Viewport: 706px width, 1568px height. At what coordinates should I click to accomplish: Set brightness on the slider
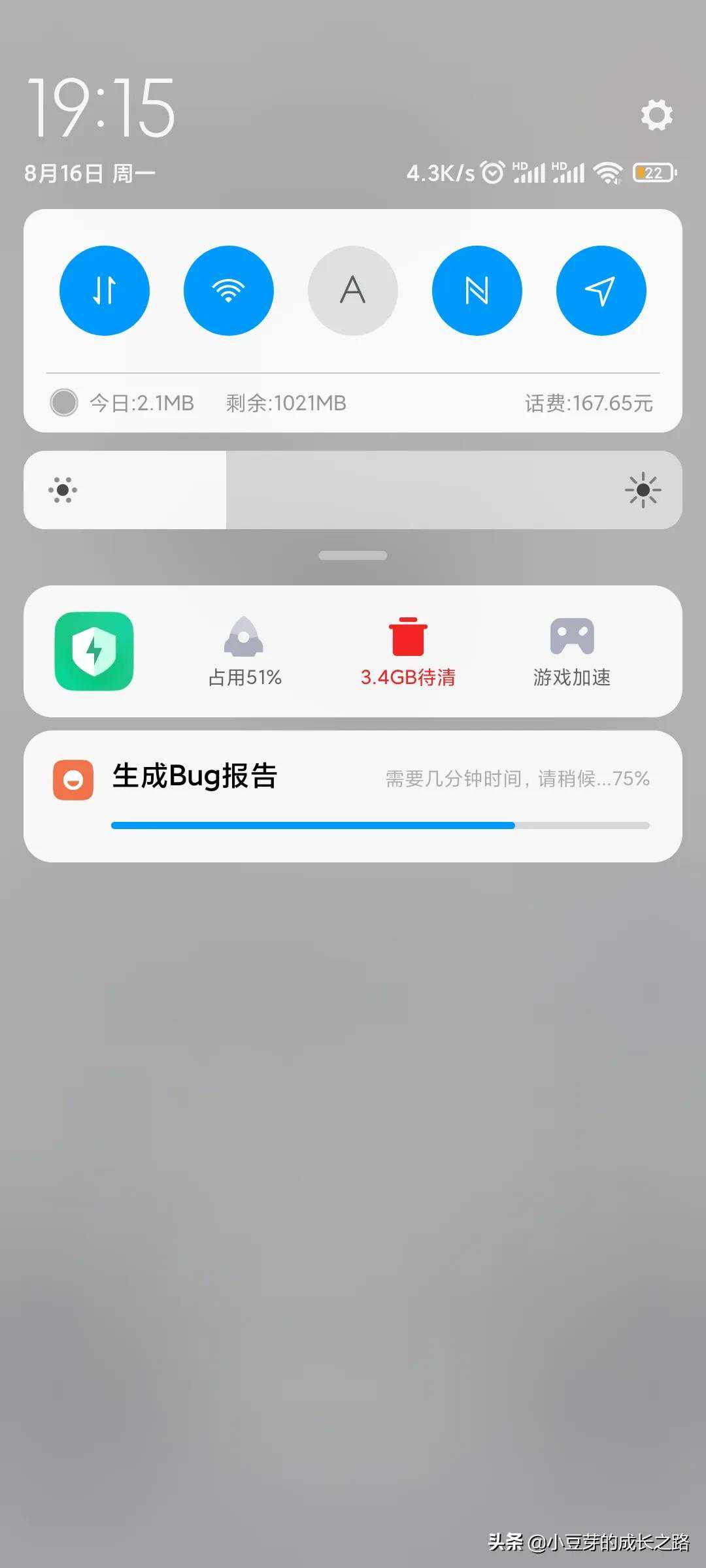click(353, 490)
